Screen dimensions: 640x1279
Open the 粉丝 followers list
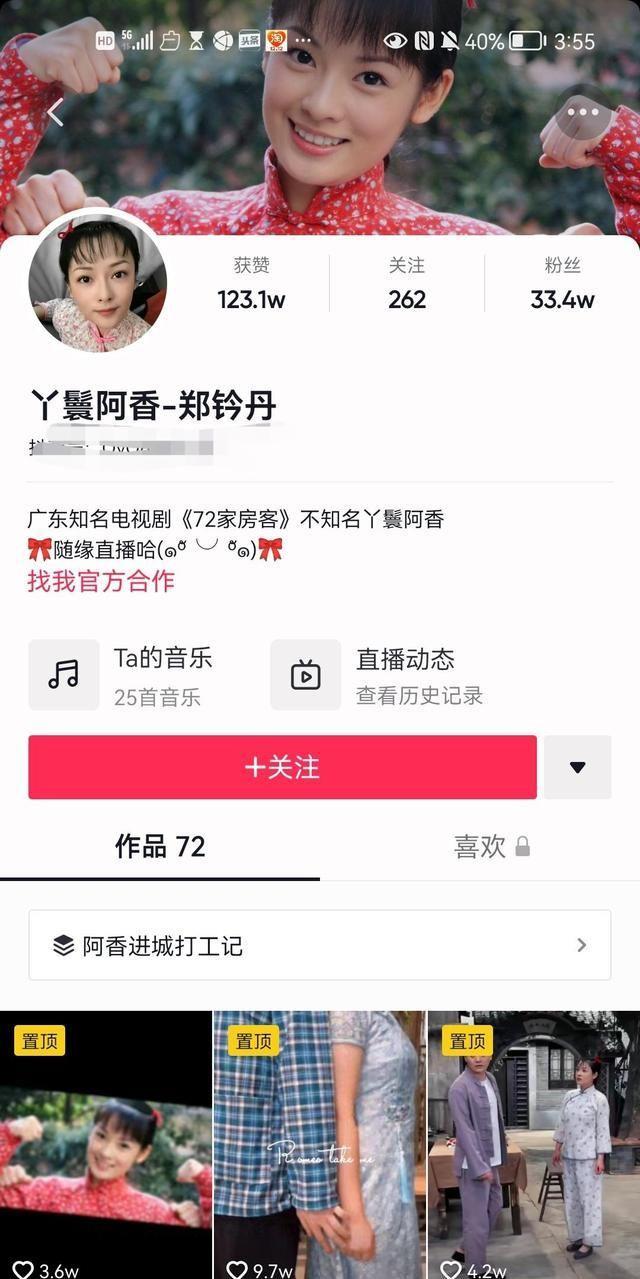pyautogui.click(x=562, y=283)
